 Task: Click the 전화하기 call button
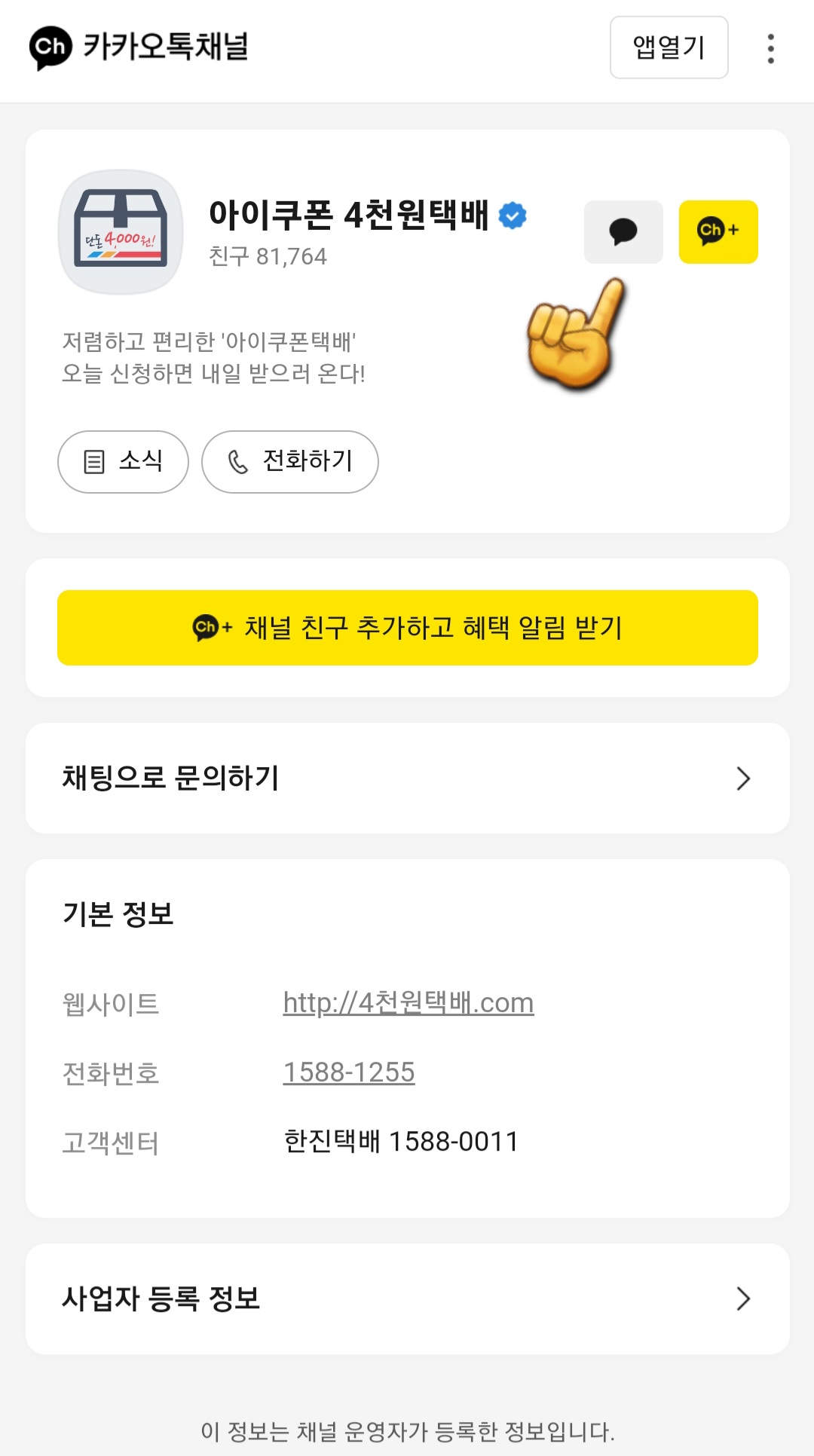coord(289,462)
